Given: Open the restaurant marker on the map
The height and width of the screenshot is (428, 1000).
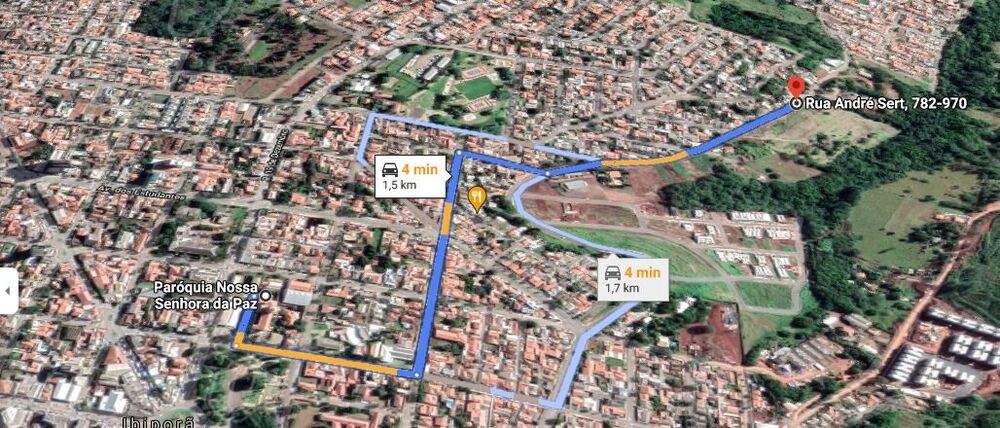Looking at the screenshot, I should [x=478, y=197].
